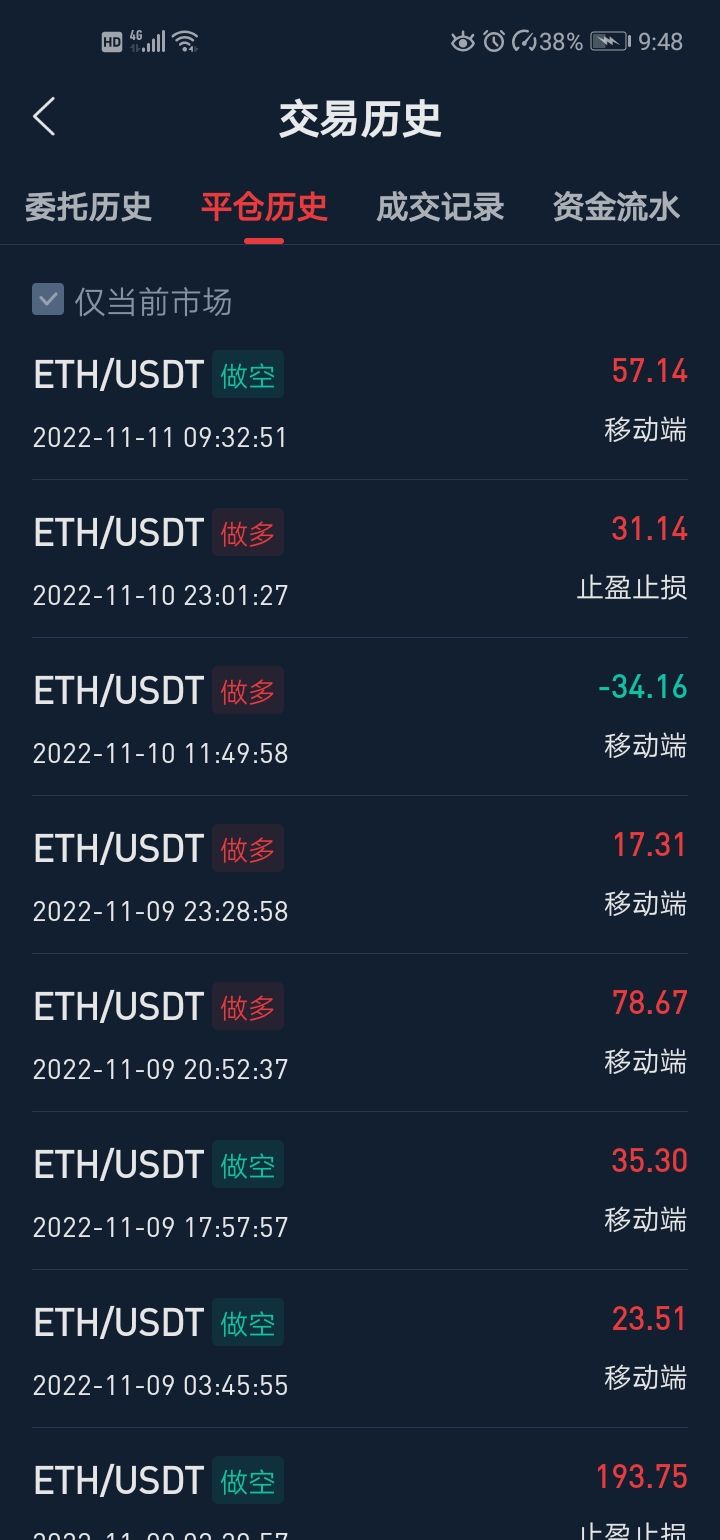Select the 平仓历史 tab
Image resolution: width=720 pixels, height=1540 pixels.
(264, 207)
